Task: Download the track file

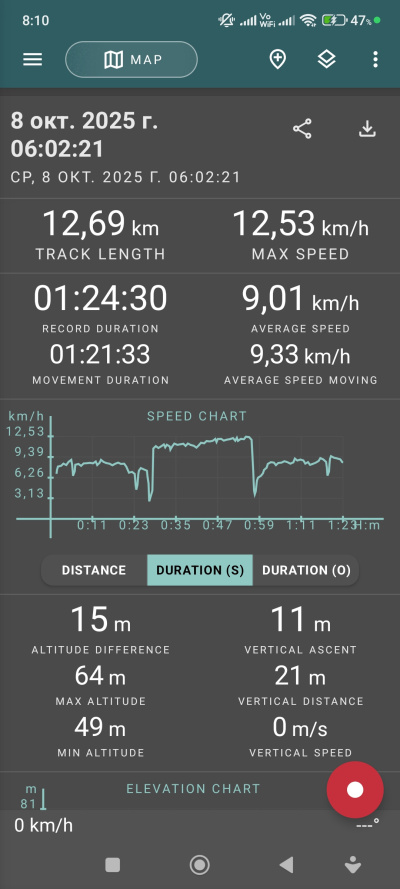Action: pos(367,129)
